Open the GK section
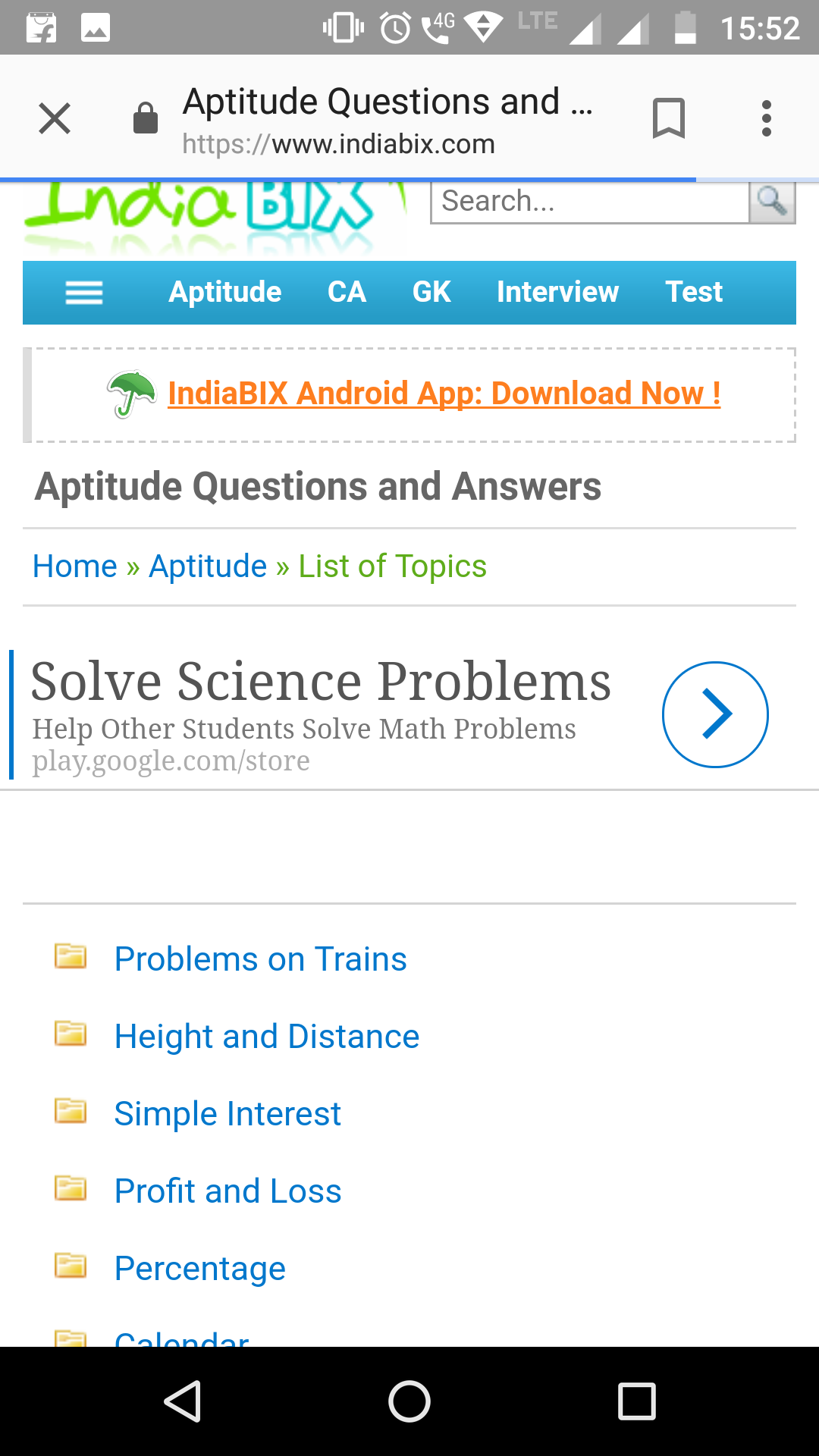Screen dimensions: 819x1456 [431, 293]
